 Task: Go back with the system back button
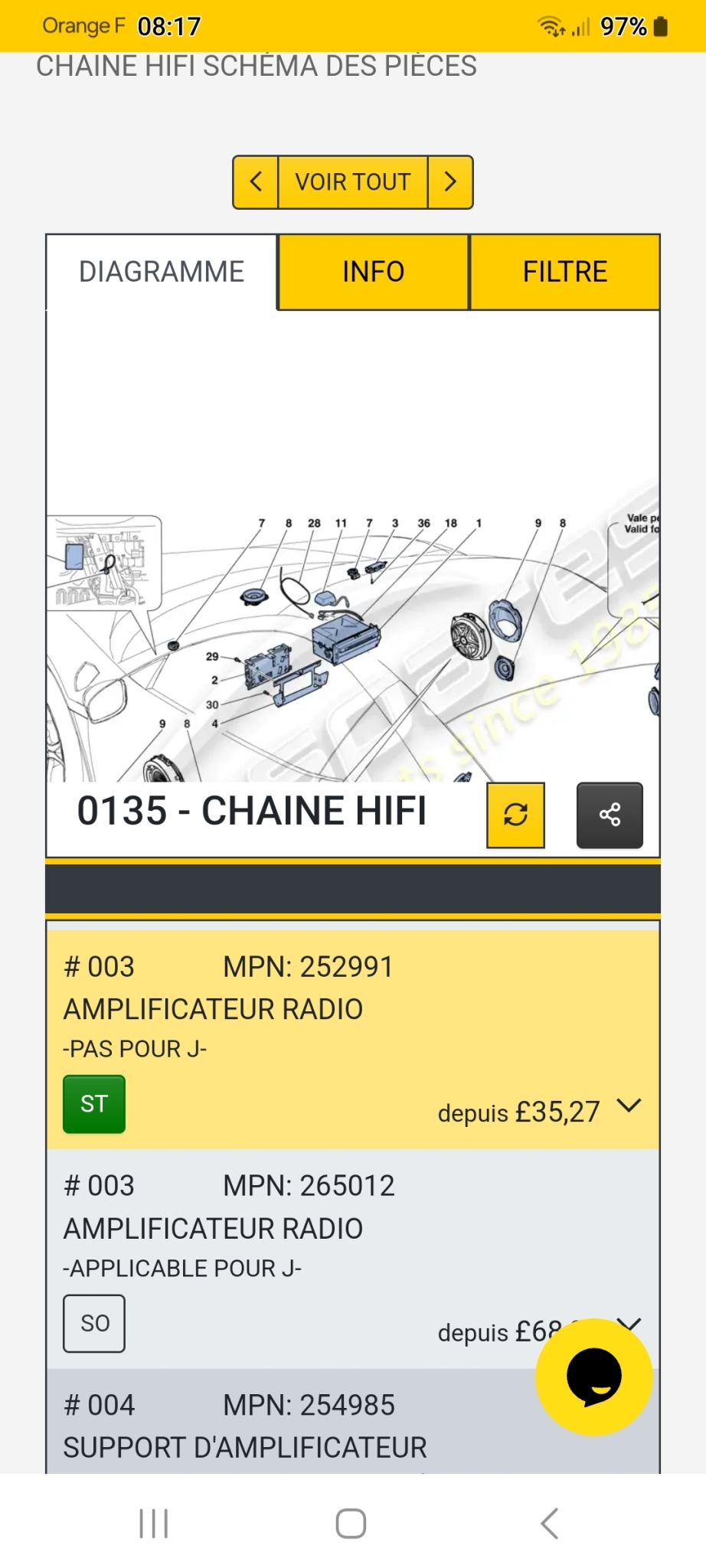coord(550,1524)
